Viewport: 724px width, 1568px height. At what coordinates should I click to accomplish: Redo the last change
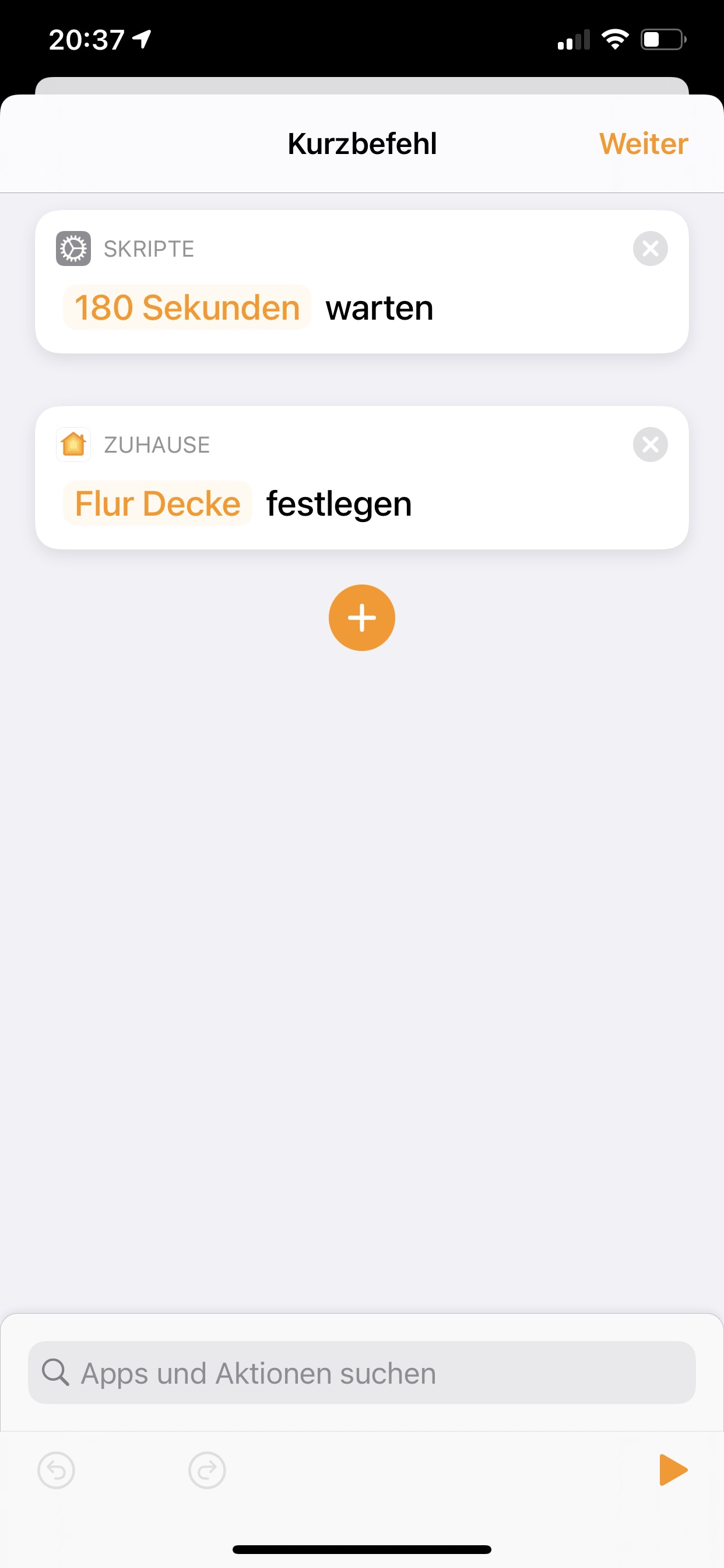click(207, 1470)
